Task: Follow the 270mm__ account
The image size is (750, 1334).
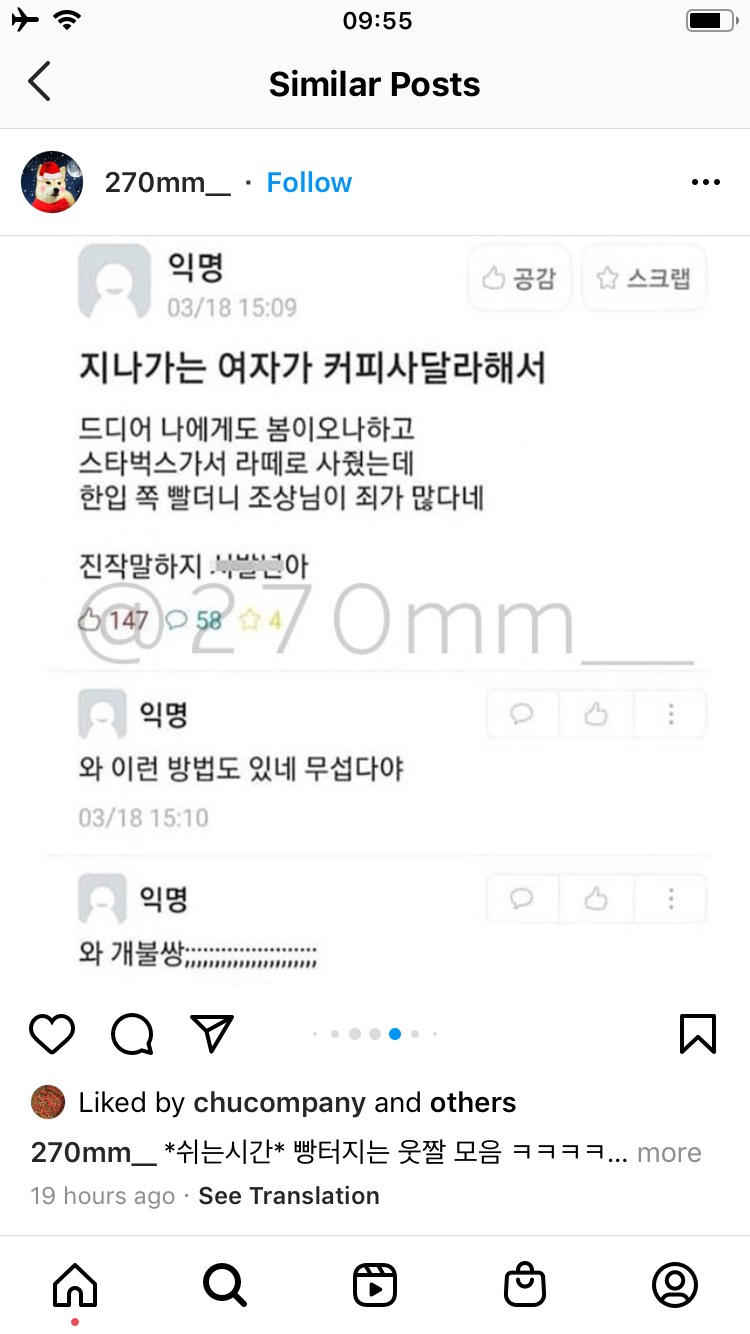Action: pyautogui.click(x=309, y=182)
